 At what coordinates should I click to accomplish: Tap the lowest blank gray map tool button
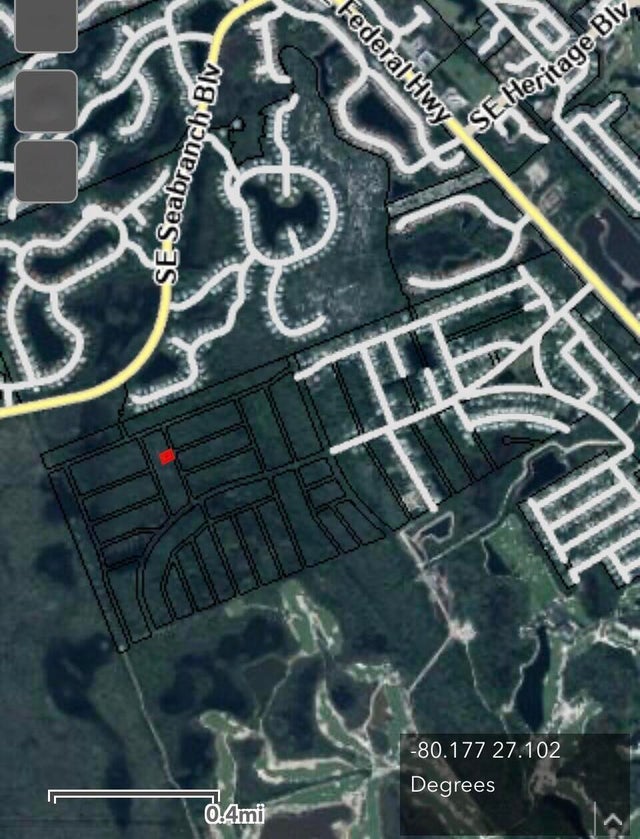click(46, 171)
